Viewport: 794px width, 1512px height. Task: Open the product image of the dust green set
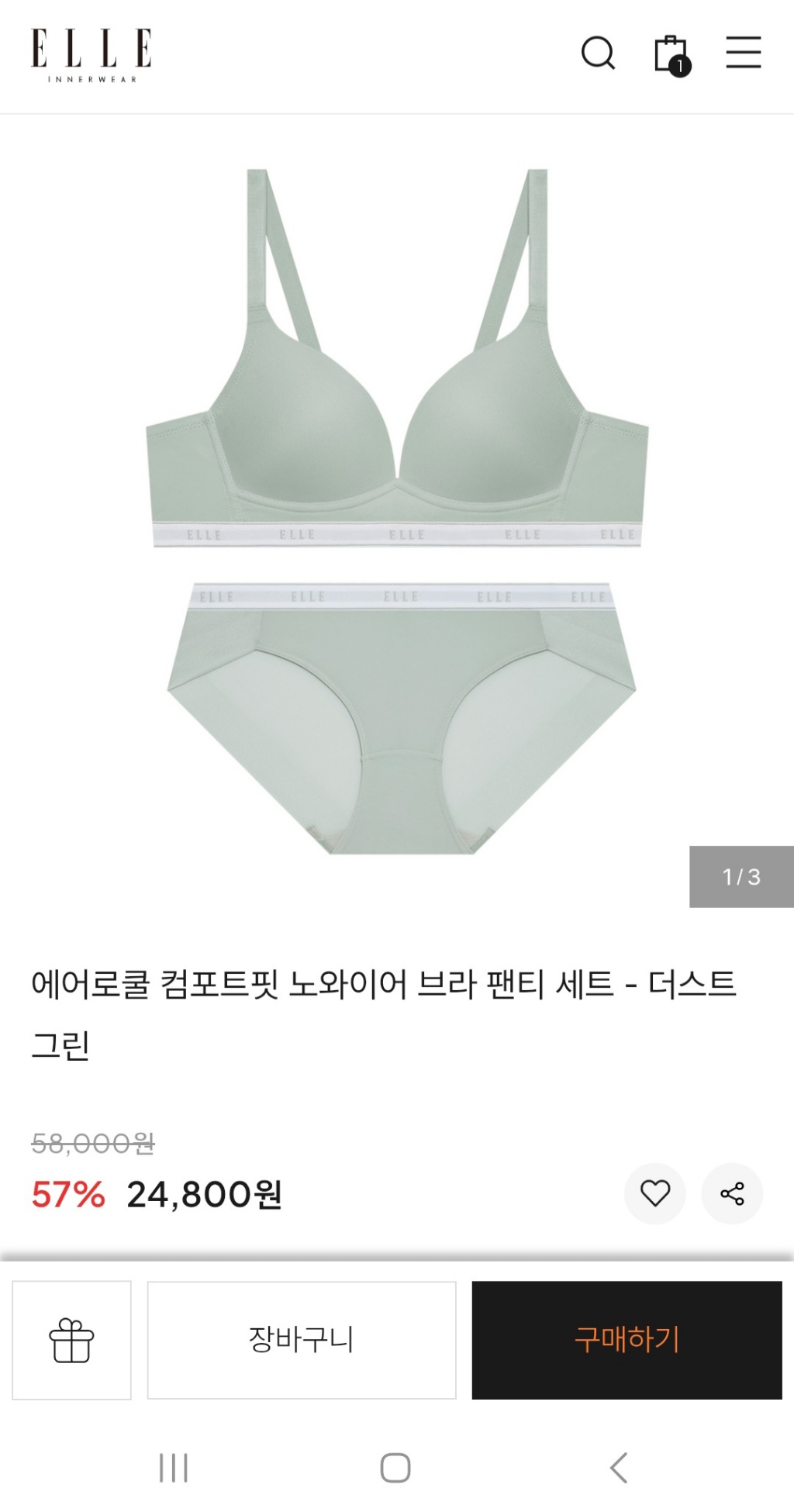pyautogui.click(x=397, y=512)
